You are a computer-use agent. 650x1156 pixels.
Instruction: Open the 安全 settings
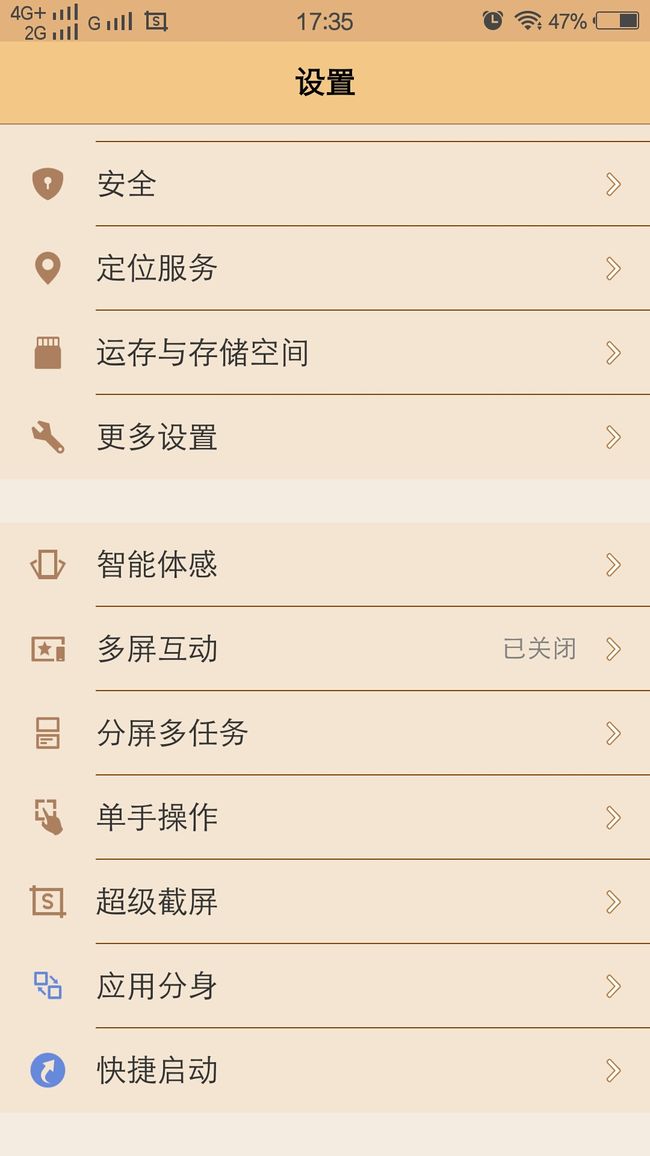(x=325, y=184)
